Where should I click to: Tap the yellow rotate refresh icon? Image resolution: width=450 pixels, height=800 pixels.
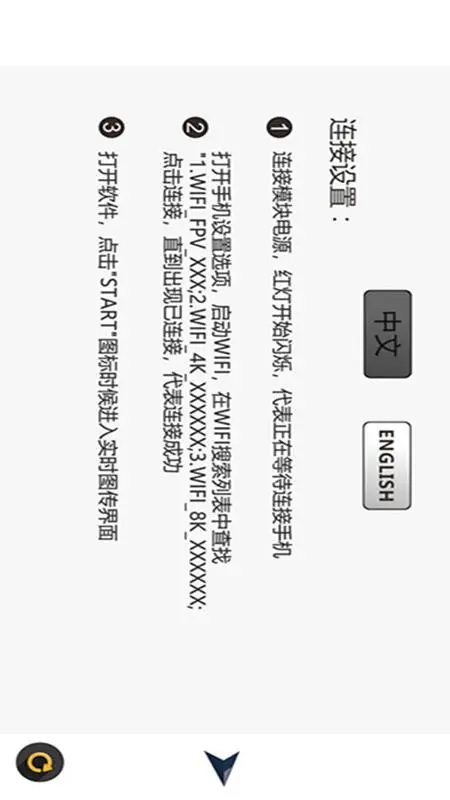[x=40, y=762]
